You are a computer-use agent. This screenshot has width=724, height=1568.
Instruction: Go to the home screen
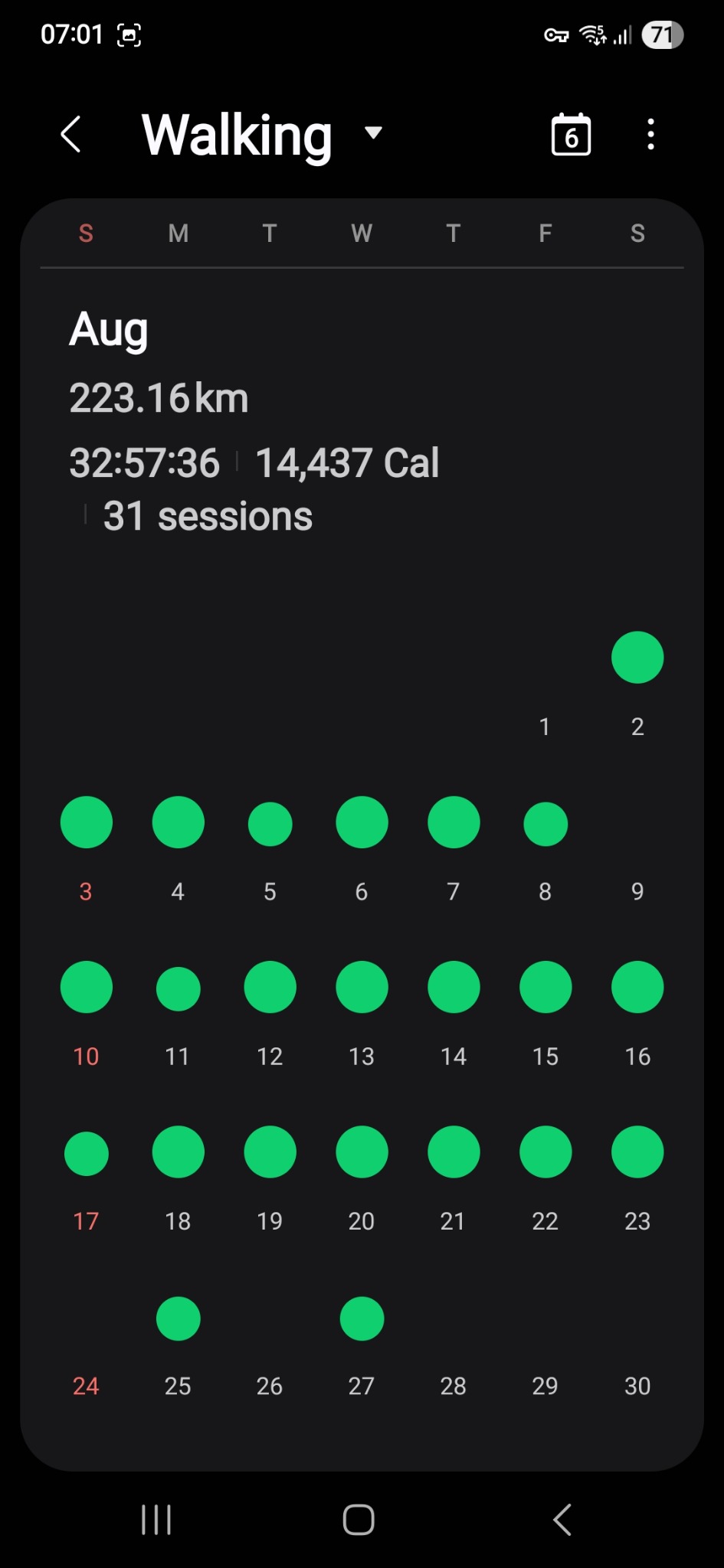coord(359,1520)
